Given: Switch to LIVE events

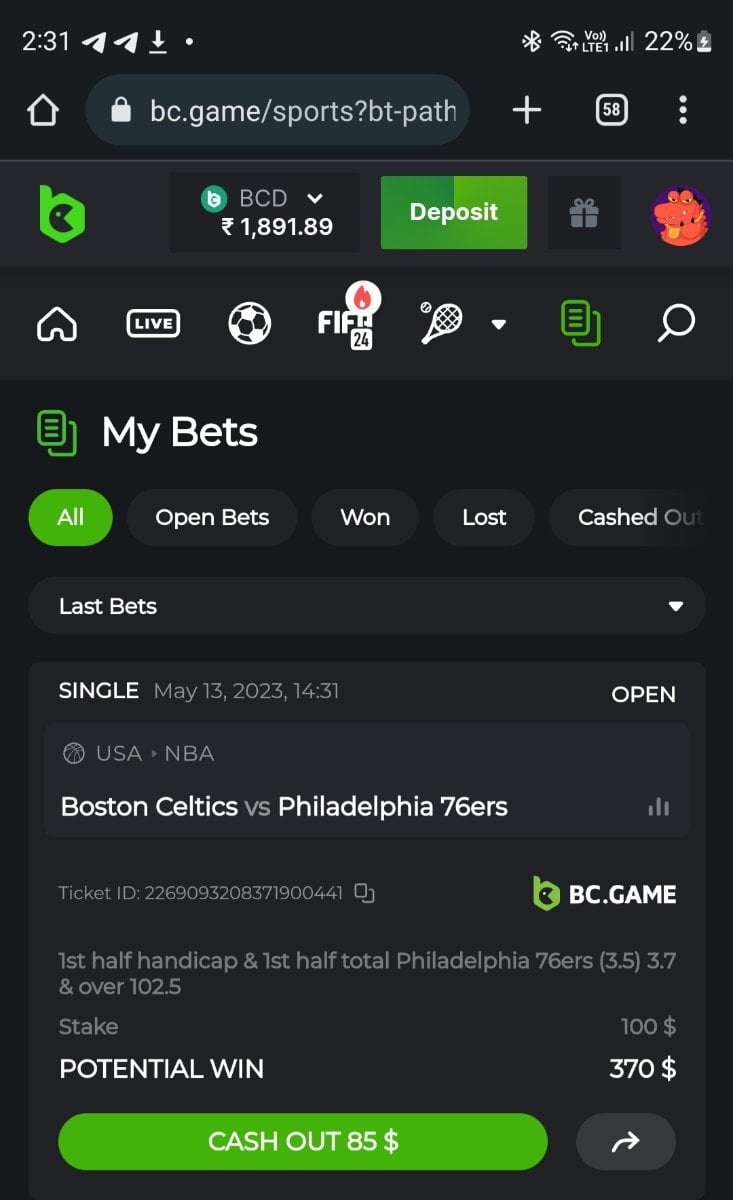Looking at the screenshot, I should point(153,323).
